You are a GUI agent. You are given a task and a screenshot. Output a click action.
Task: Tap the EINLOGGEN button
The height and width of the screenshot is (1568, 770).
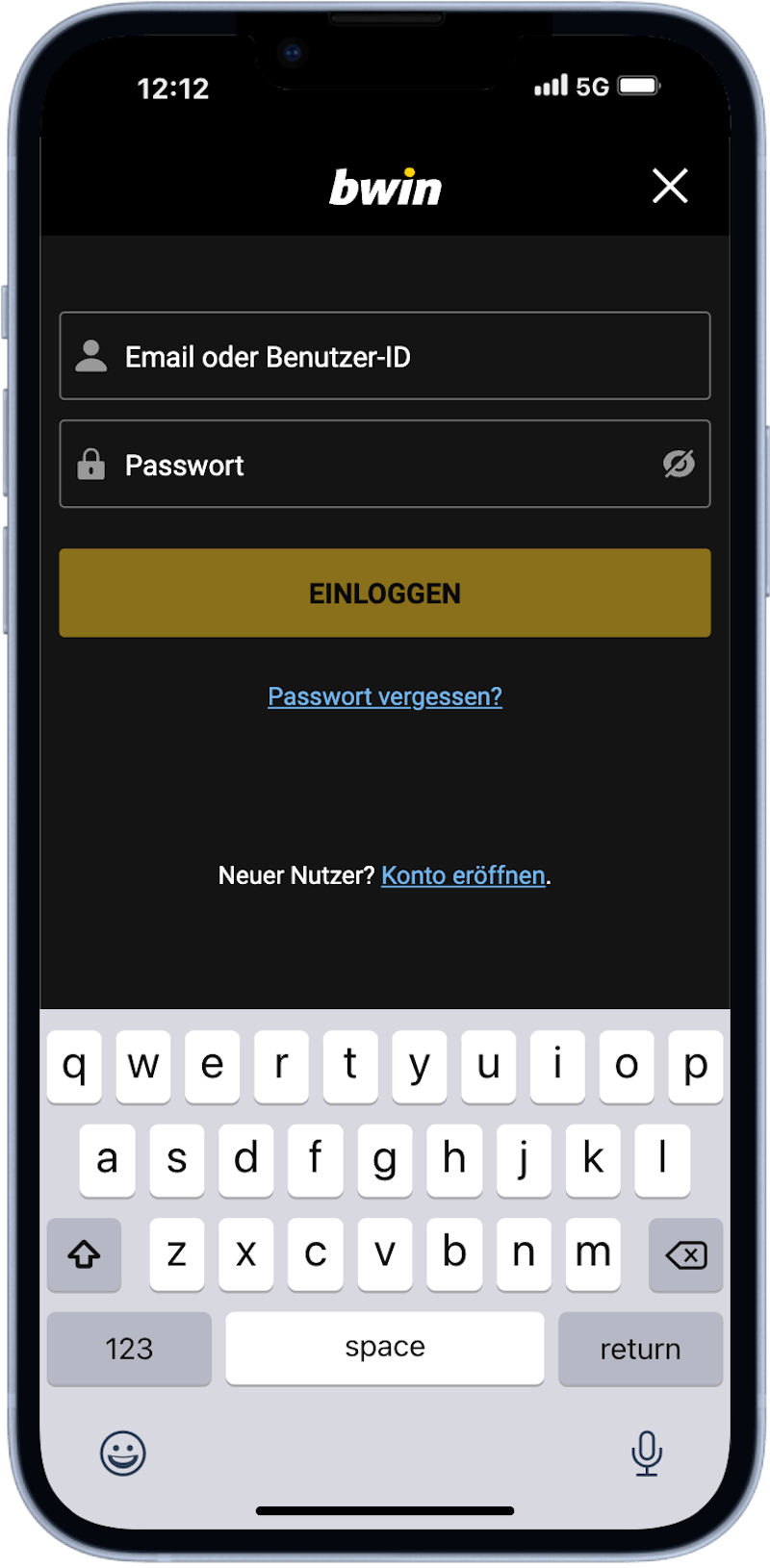[385, 593]
